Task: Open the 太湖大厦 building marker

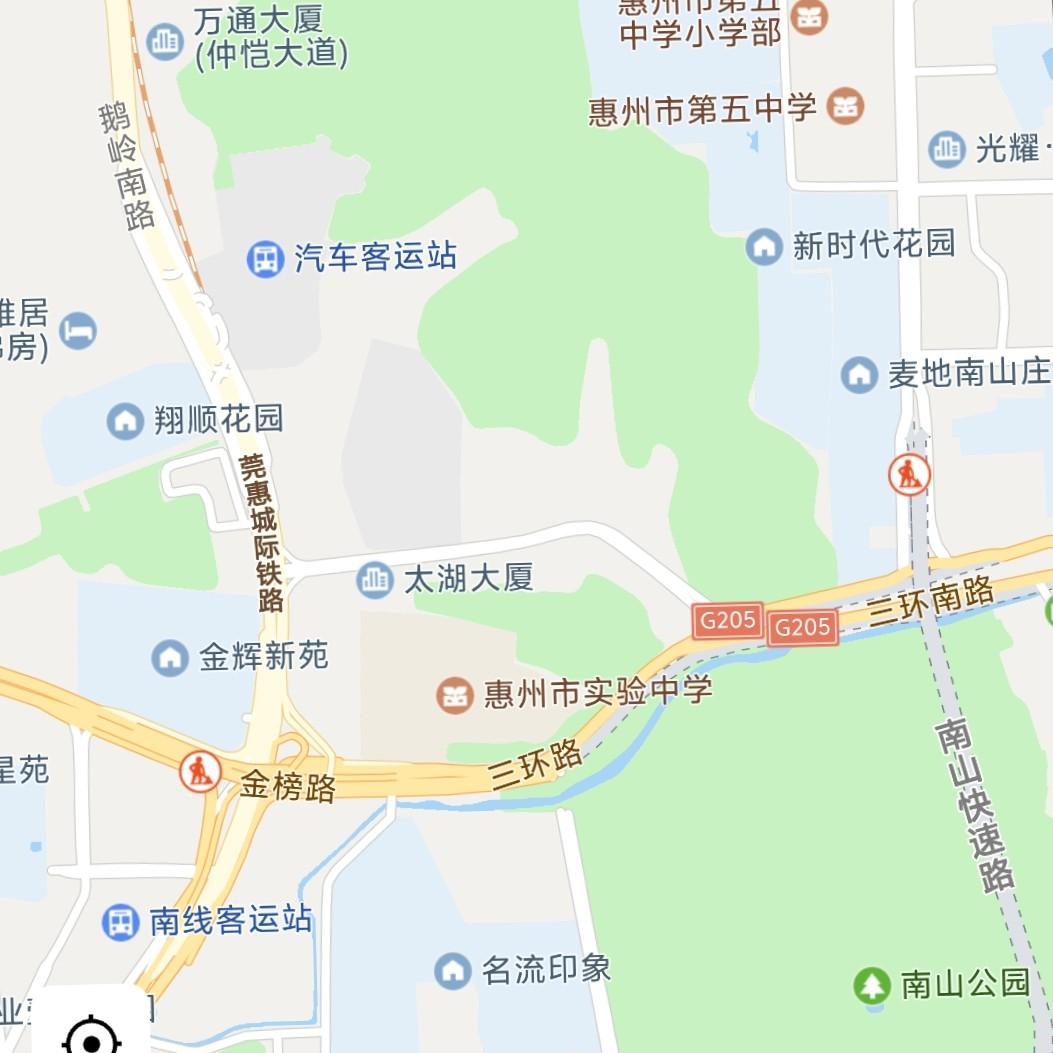Action: point(375,579)
